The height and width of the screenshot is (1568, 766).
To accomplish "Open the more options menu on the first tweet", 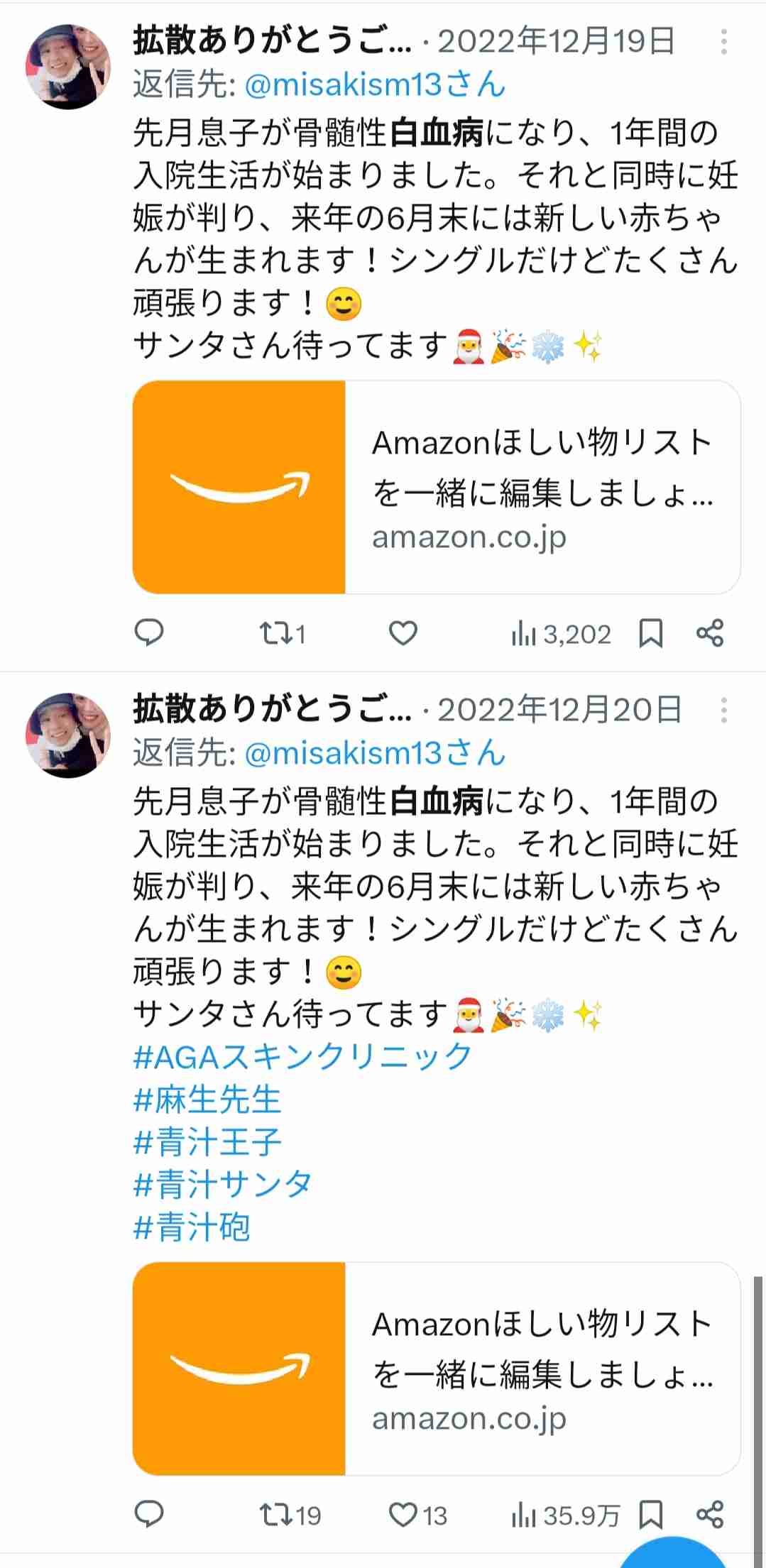I will 724,43.
